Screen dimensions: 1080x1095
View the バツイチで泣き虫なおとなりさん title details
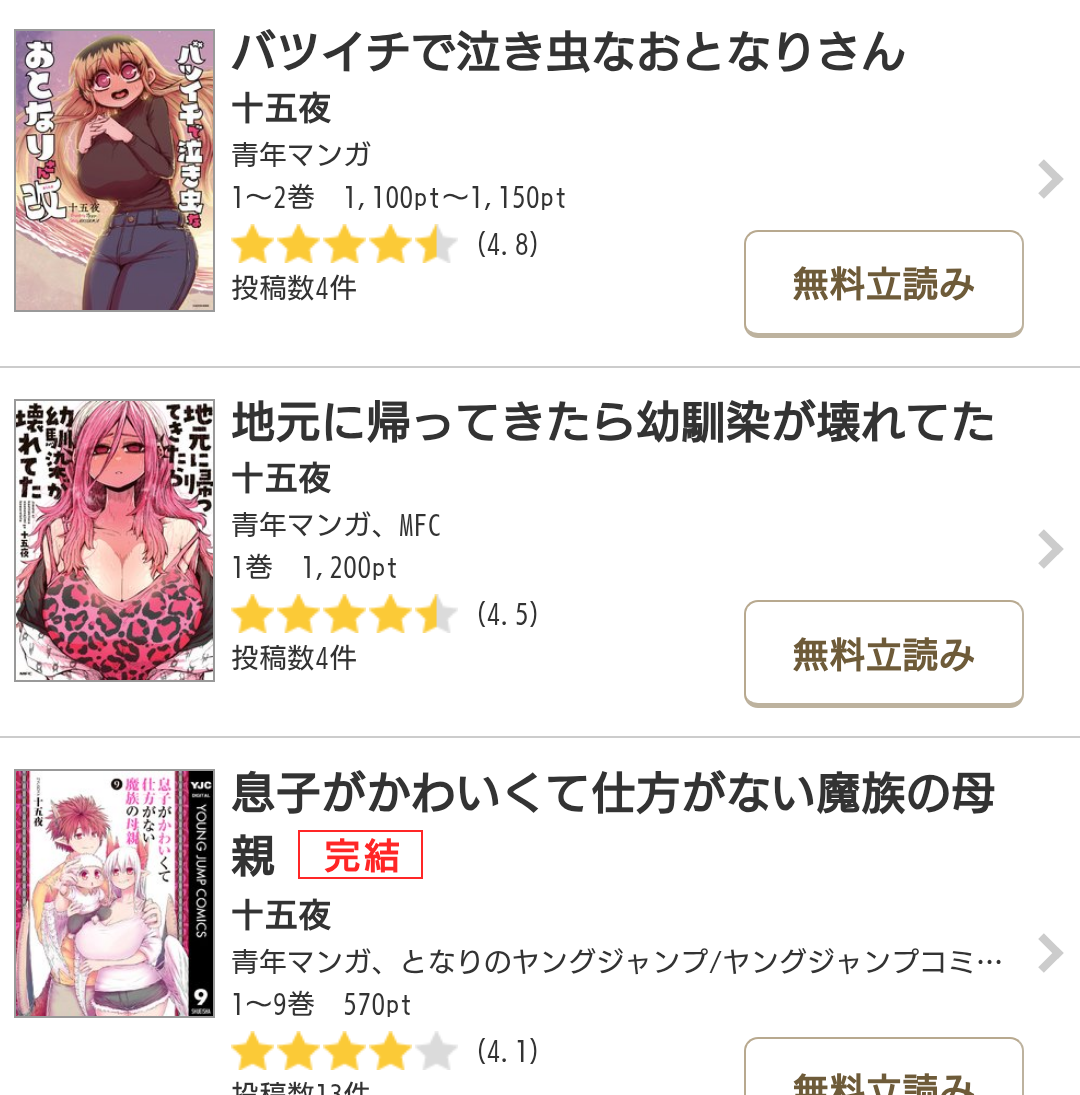[568, 52]
